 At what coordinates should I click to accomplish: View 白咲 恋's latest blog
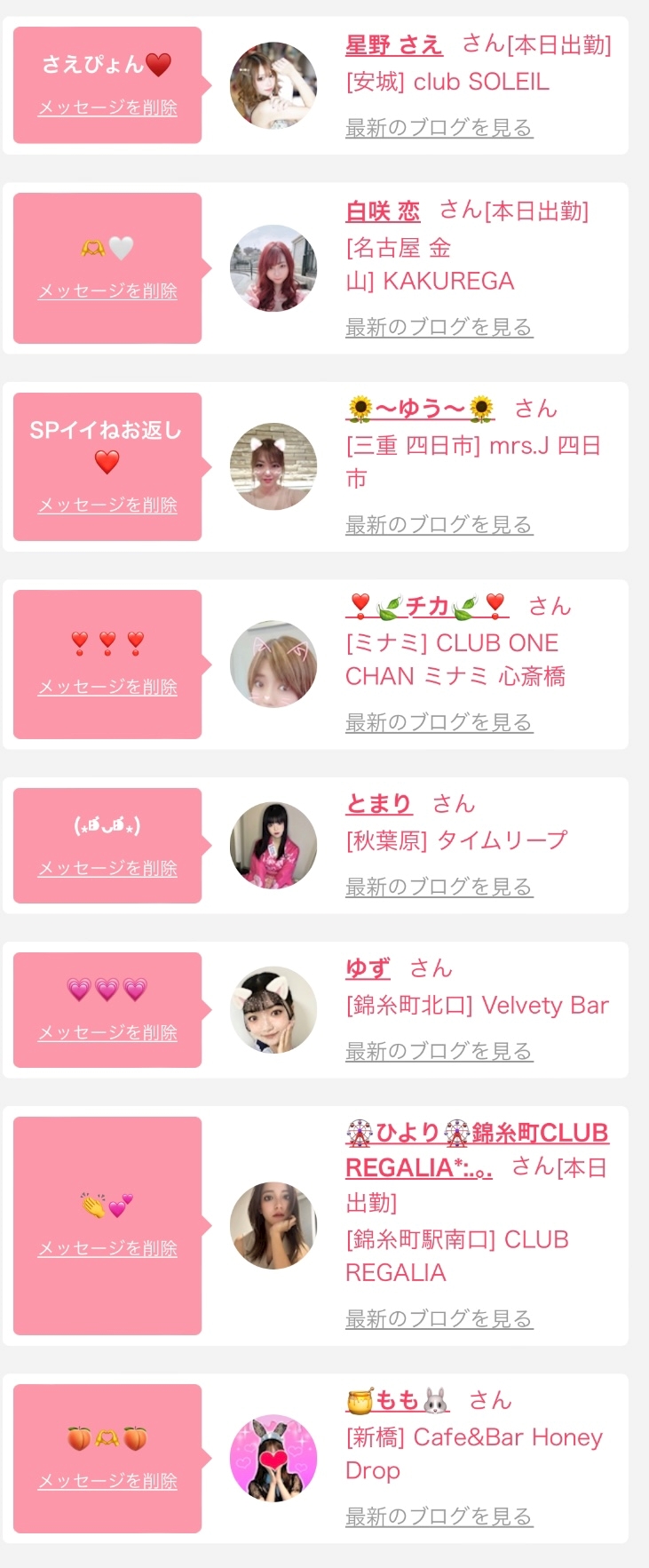[439, 328]
